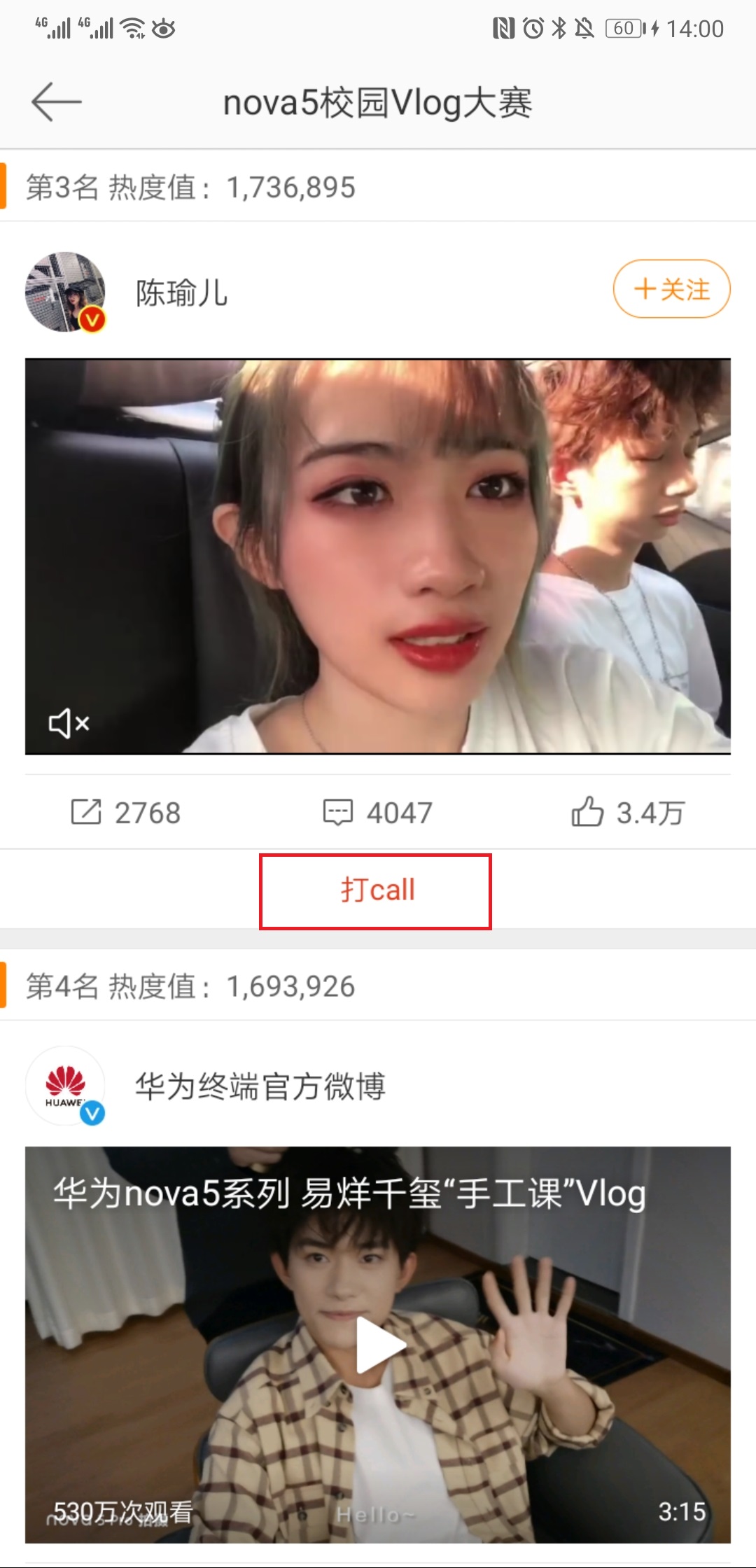Go back using the arrow icon
Image resolution: width=756 pixels, height=1568 pixels.
pyautogui.click(x=56, y=102)
